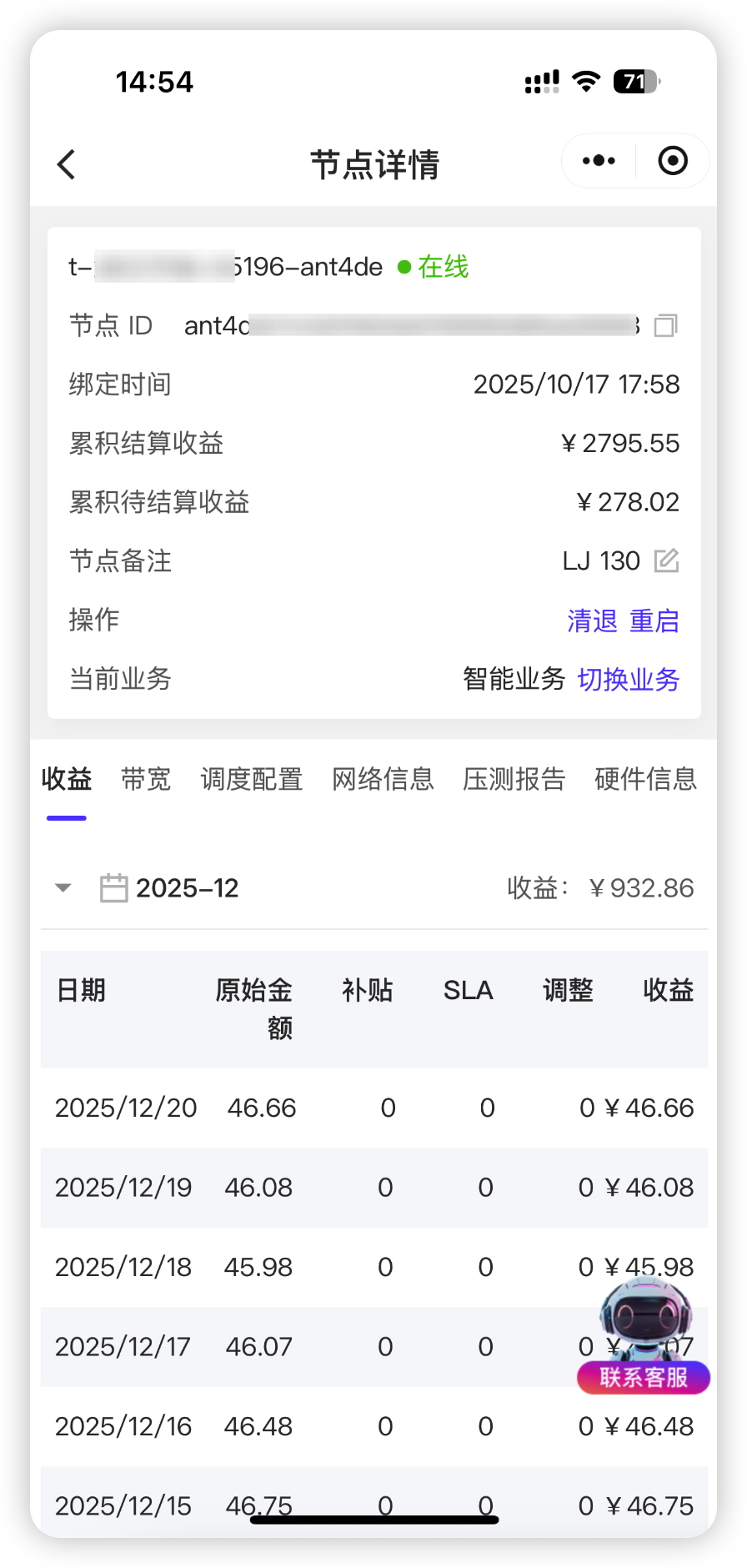Copy the node ID using copy icon

(x=665, y=326)
